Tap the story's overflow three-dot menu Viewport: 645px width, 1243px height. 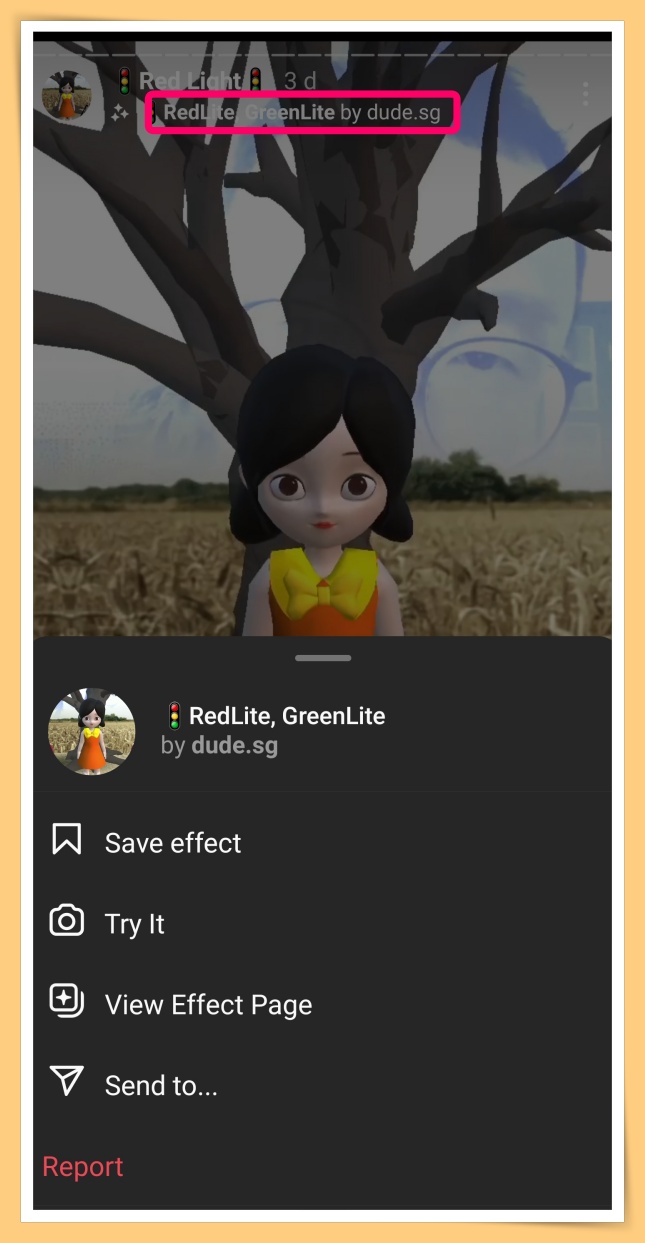click(x=585, y=95)
